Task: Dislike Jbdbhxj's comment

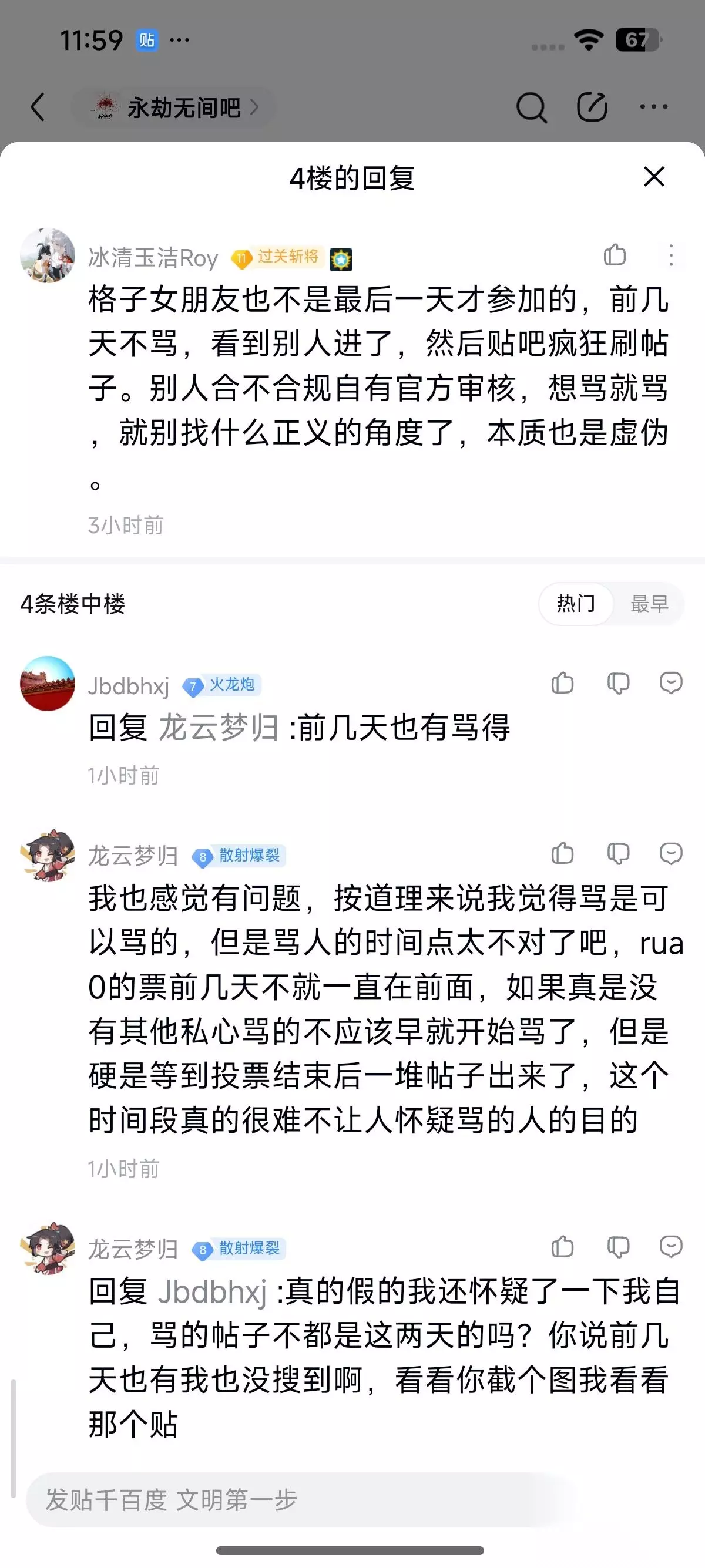Action: 618,684
